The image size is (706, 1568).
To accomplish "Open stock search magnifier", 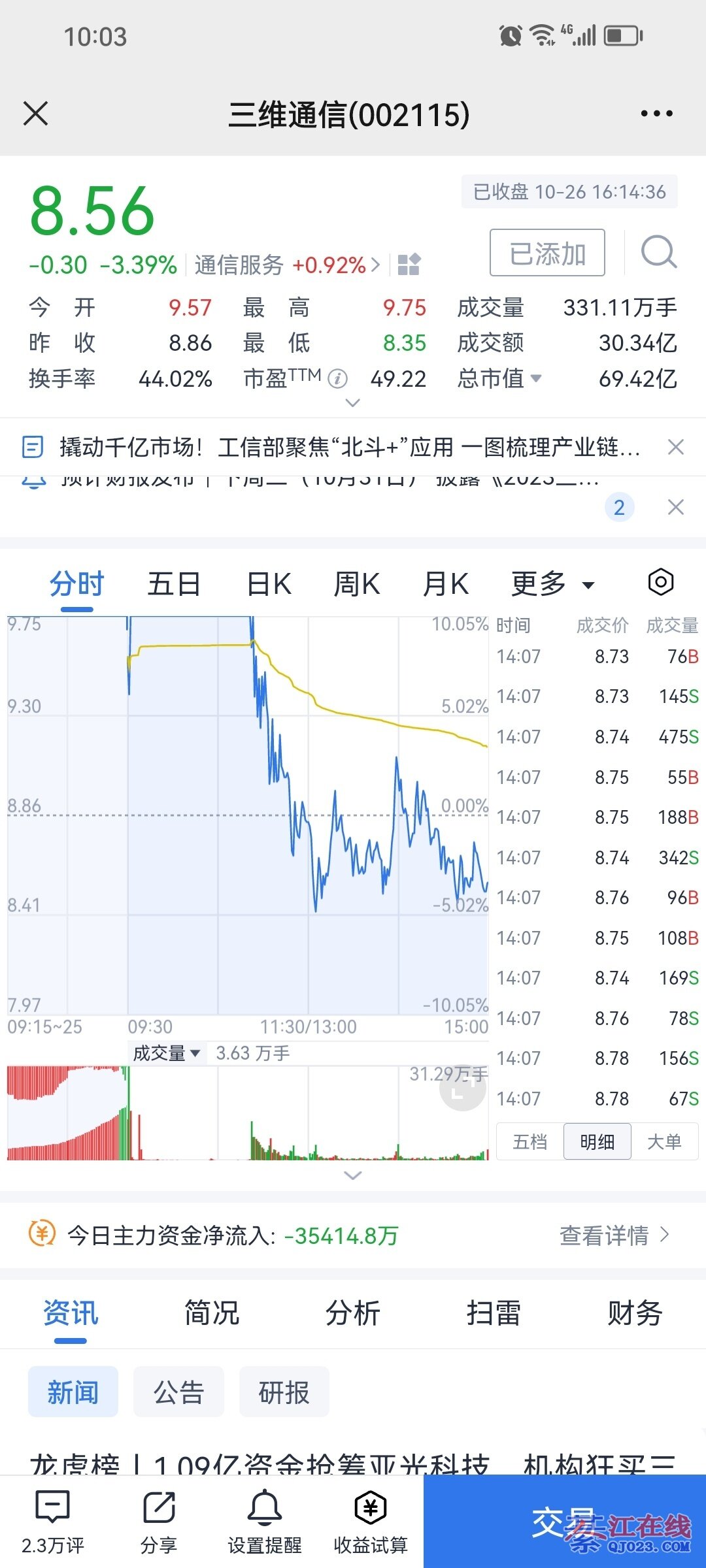I will pyautogui.click(x=658, y=253).
